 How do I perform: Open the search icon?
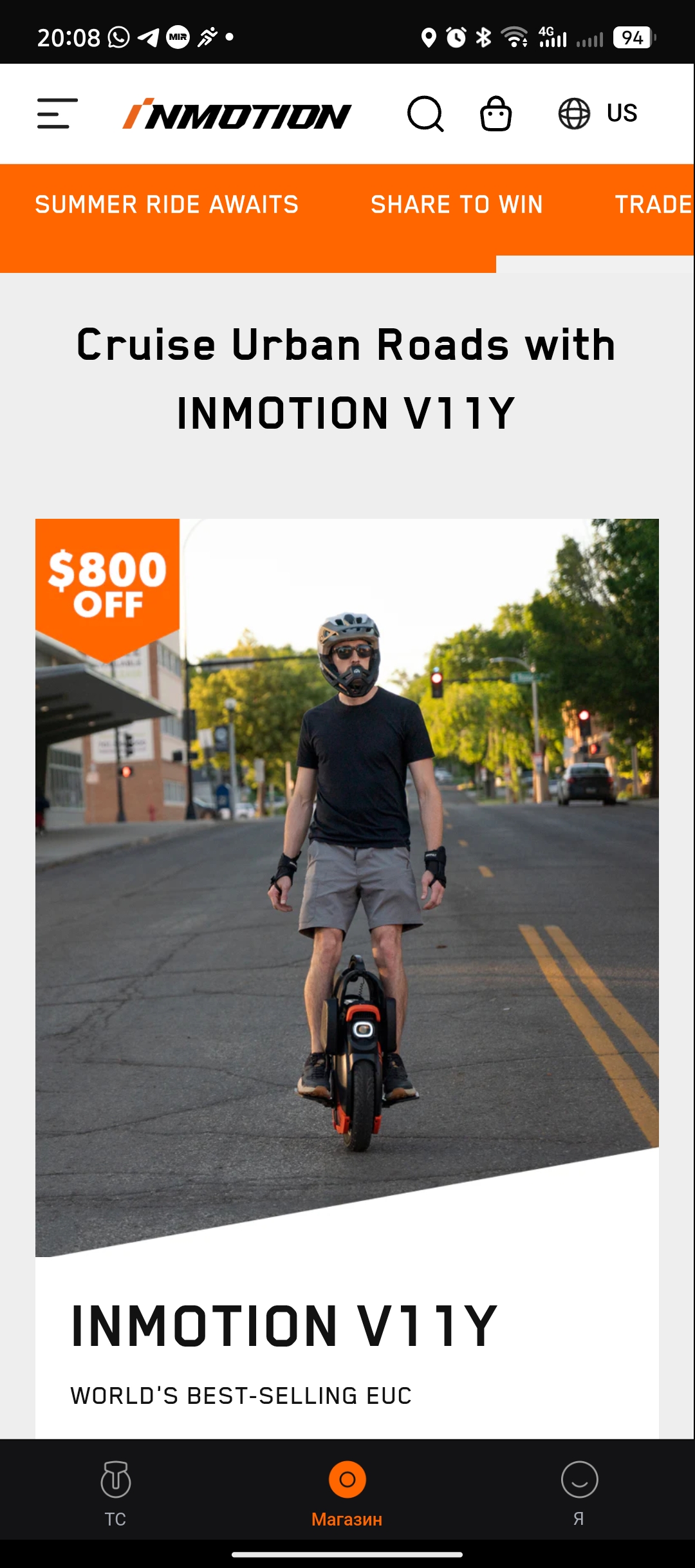[x=425, y=114]
